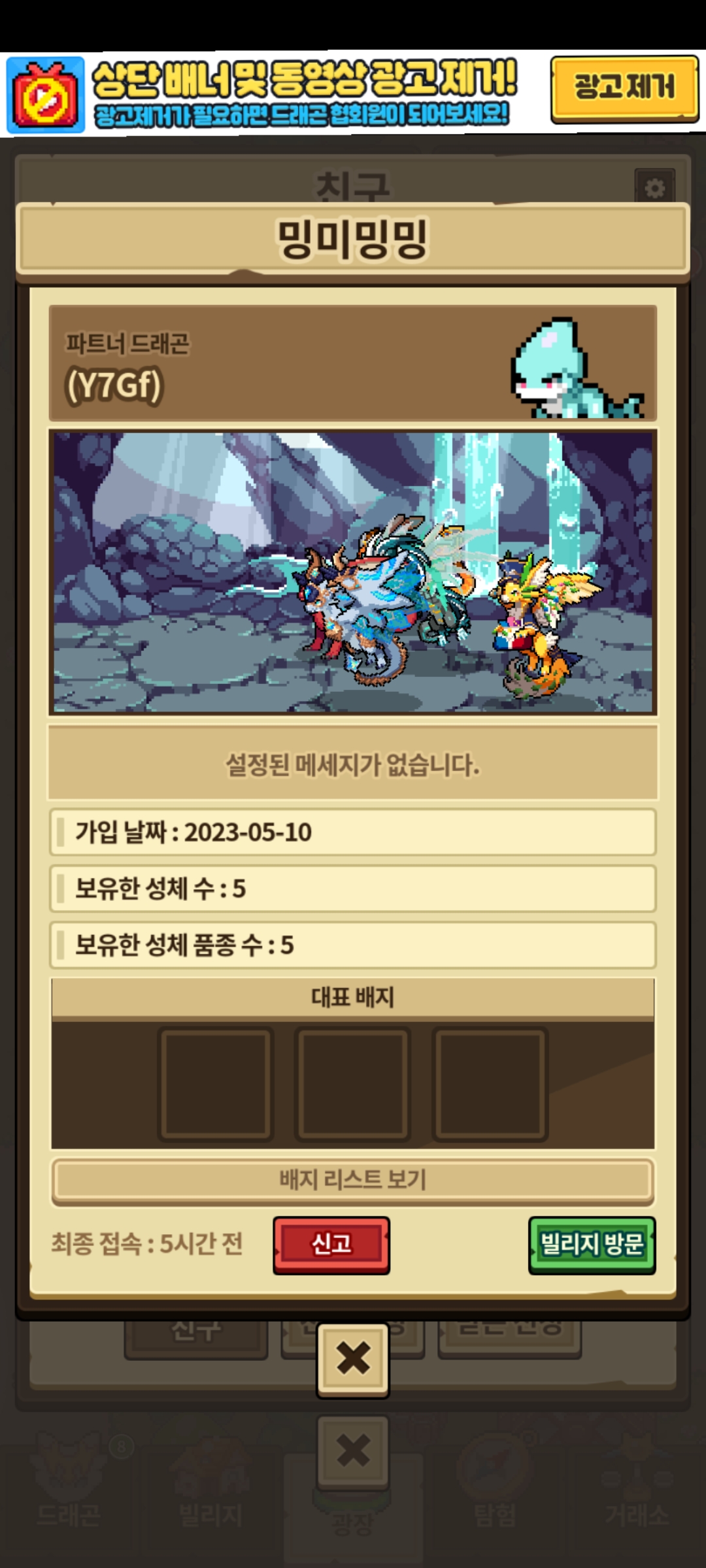Open 배지 리스트 보기 badge list
Image resolution: width=706 pixels, height=1568 pixels.
tap(352, 1180)
